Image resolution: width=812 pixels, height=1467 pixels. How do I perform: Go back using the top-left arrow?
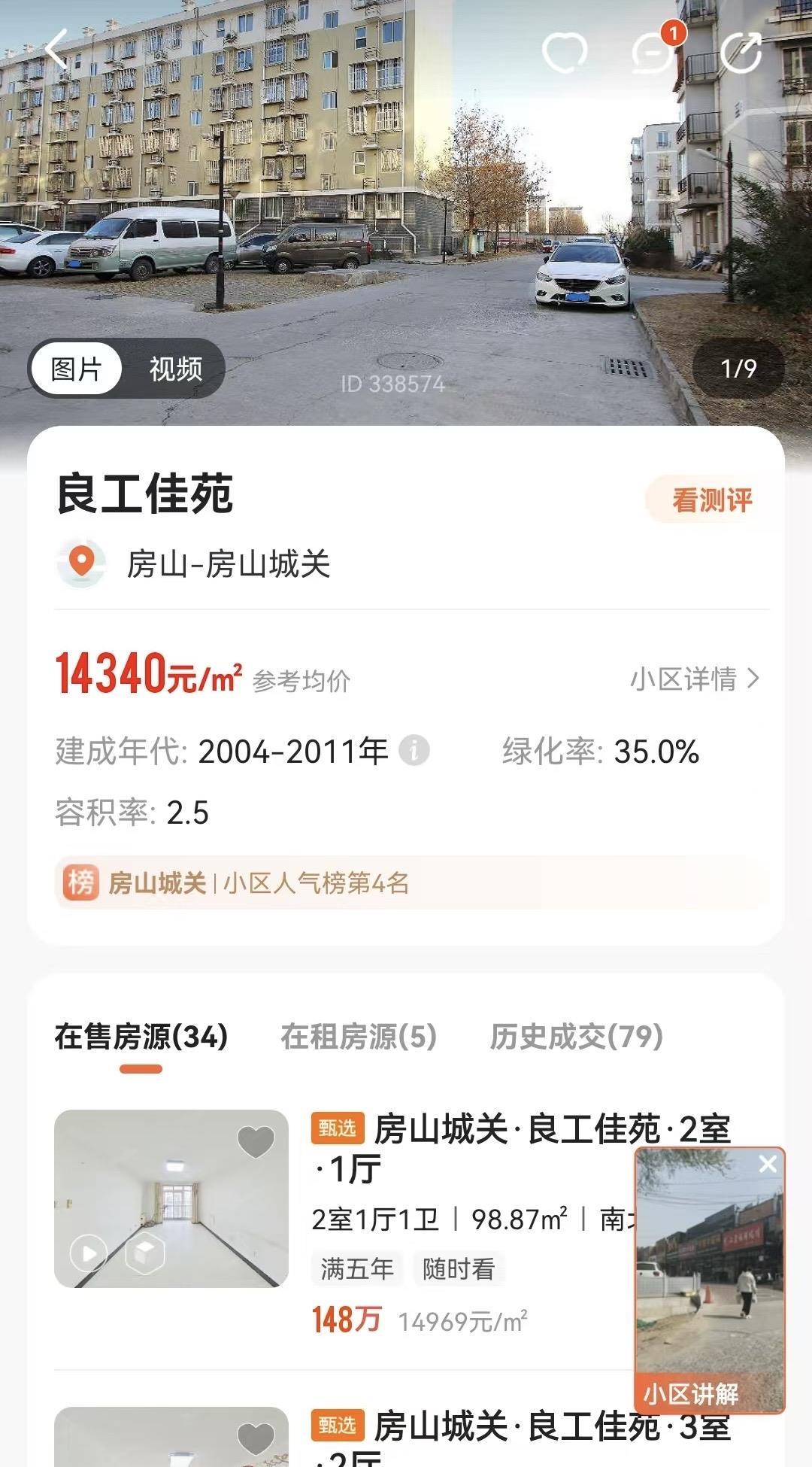click(x=57, y=50)
